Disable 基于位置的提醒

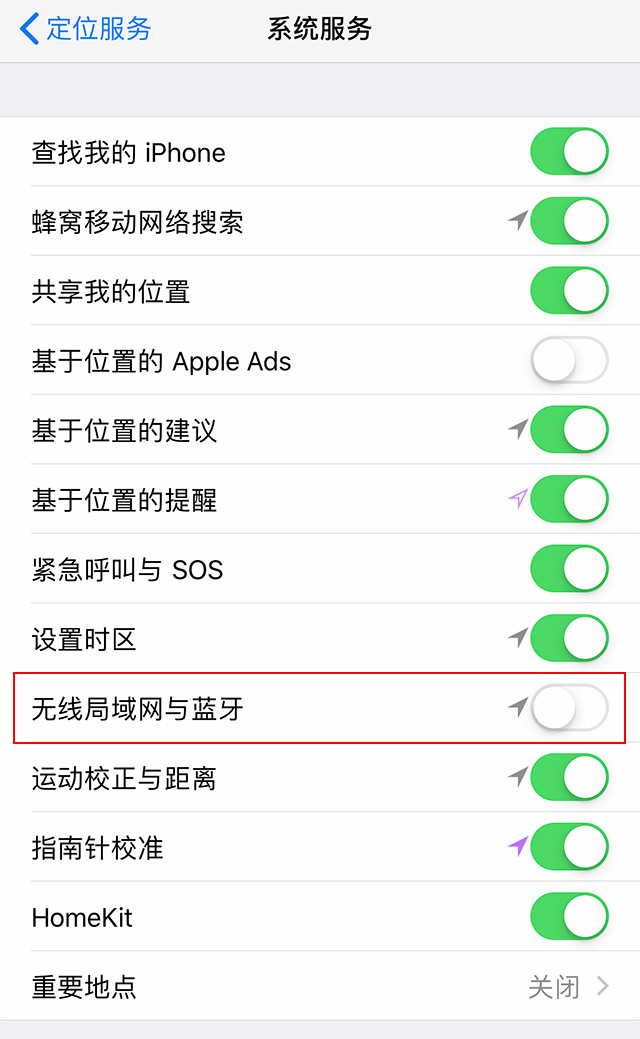568,500
